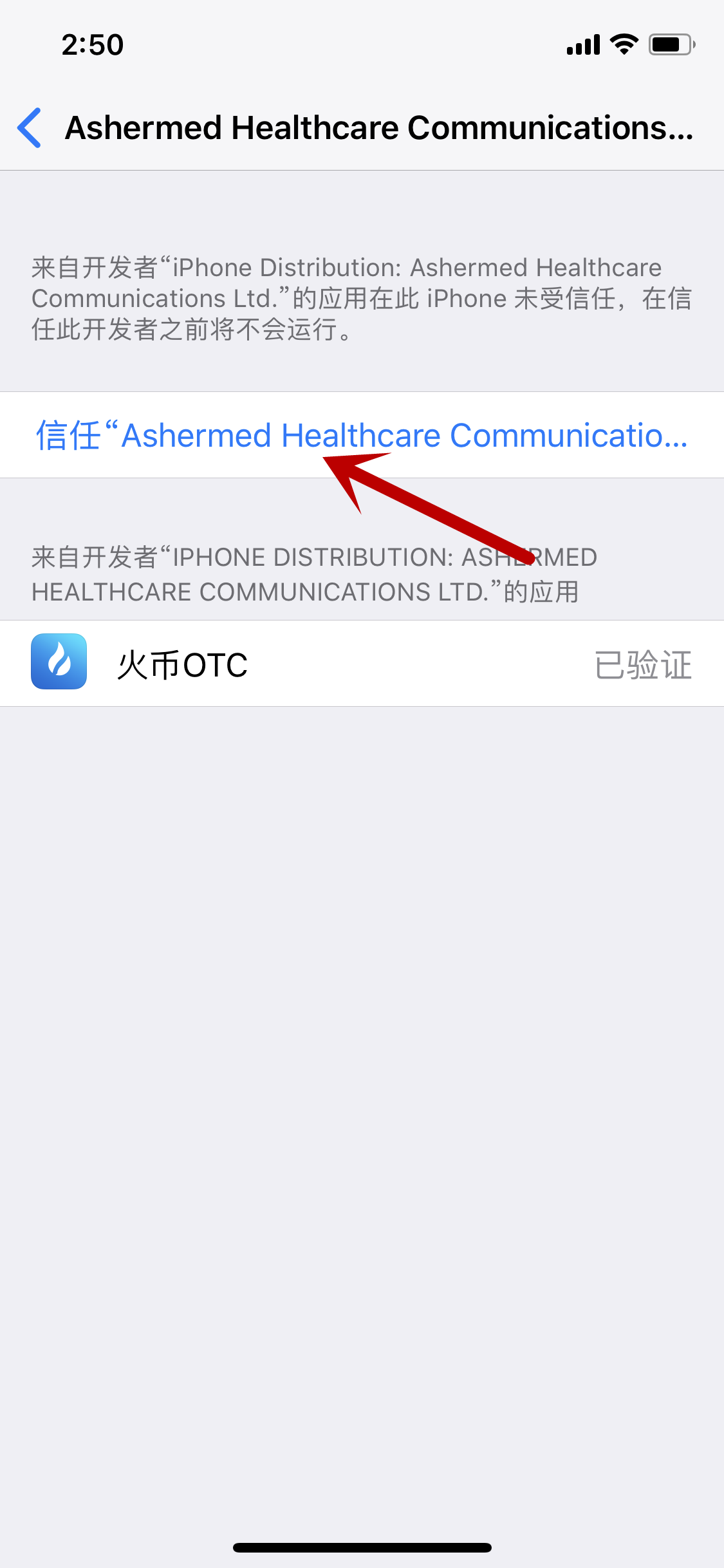Viewport: 724px width, 1568px height.
Task: Go back using the blue back arrow
Action: coord(30,127)
